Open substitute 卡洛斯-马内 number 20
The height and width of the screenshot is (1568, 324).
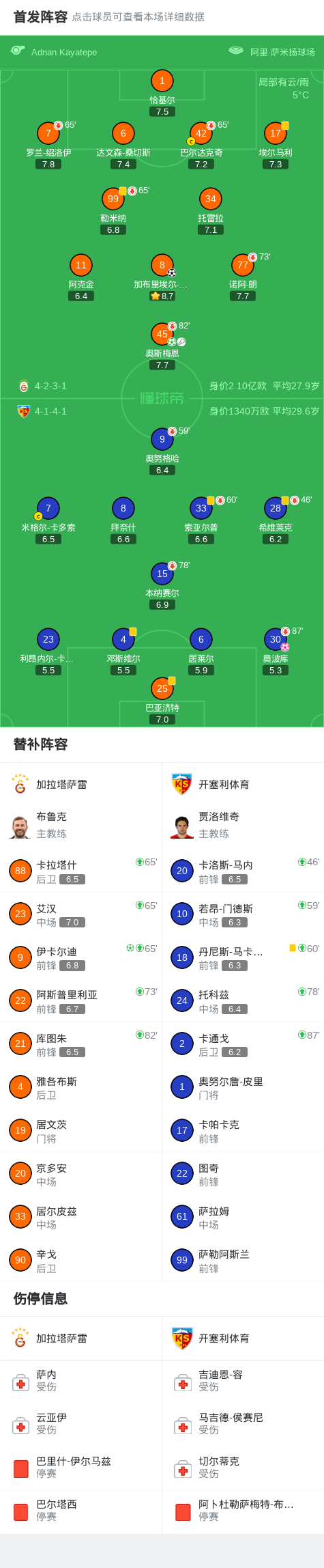(x=243, y=871)
